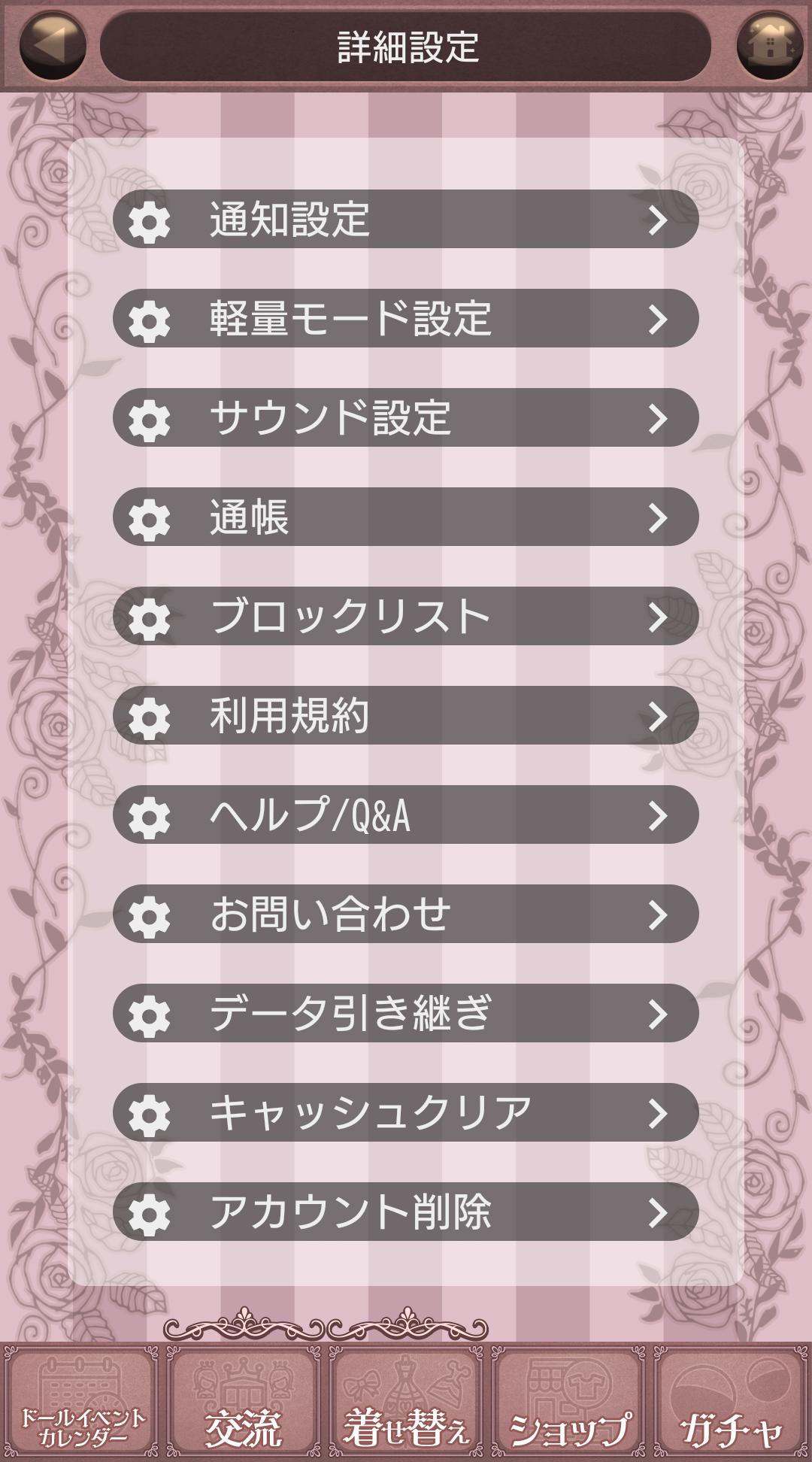Return to home via house icon
The height and width of the screenshot is (1462, 812).
(x=770, y=46)
